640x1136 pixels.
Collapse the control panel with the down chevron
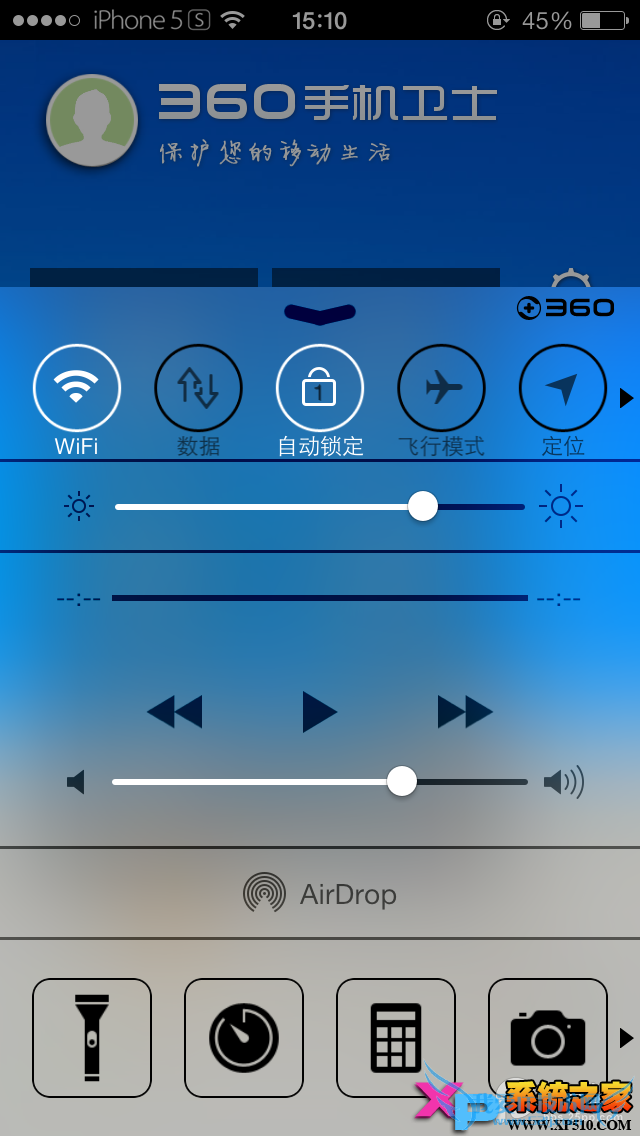click(320, 314)
